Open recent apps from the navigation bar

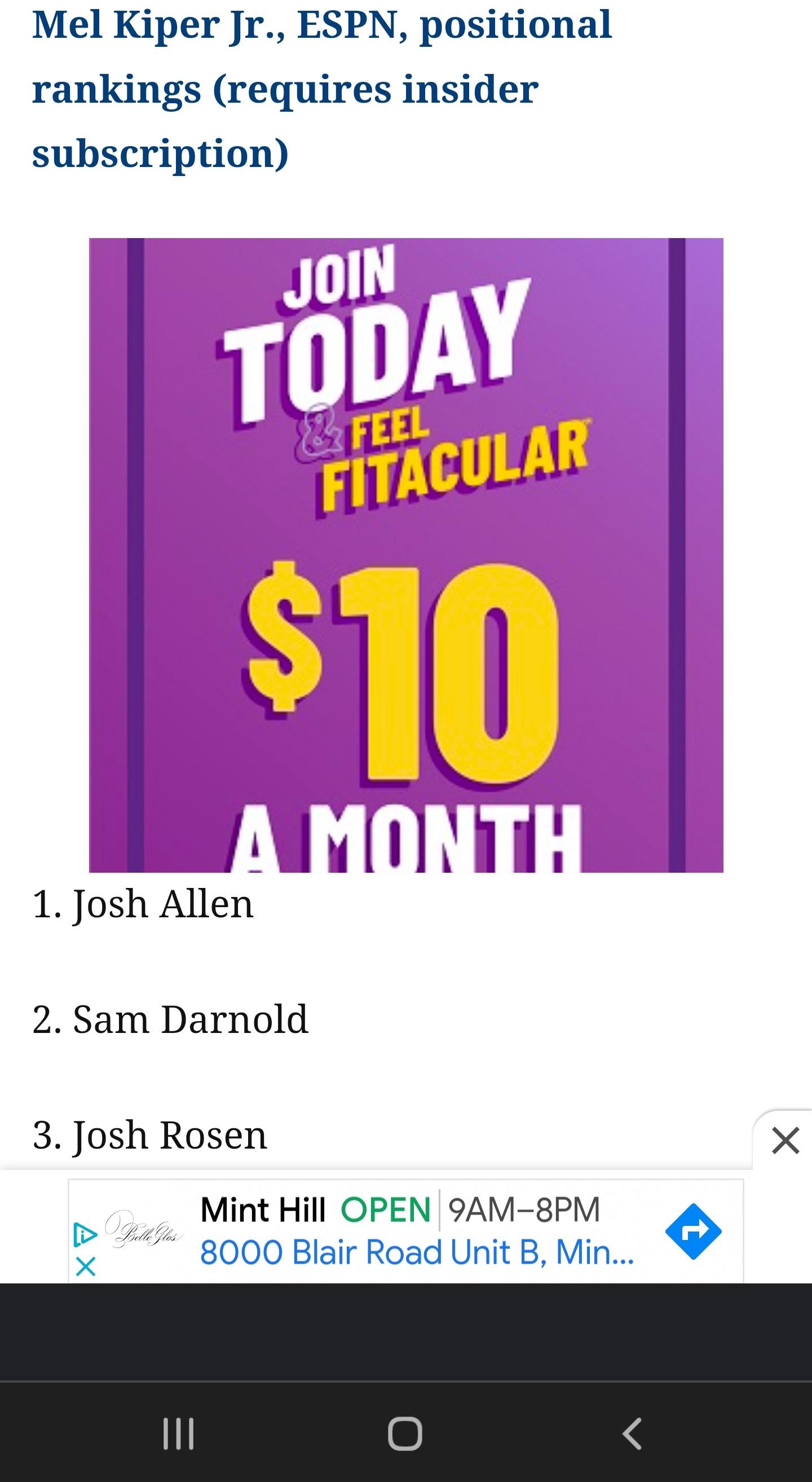pos(178,1433)
